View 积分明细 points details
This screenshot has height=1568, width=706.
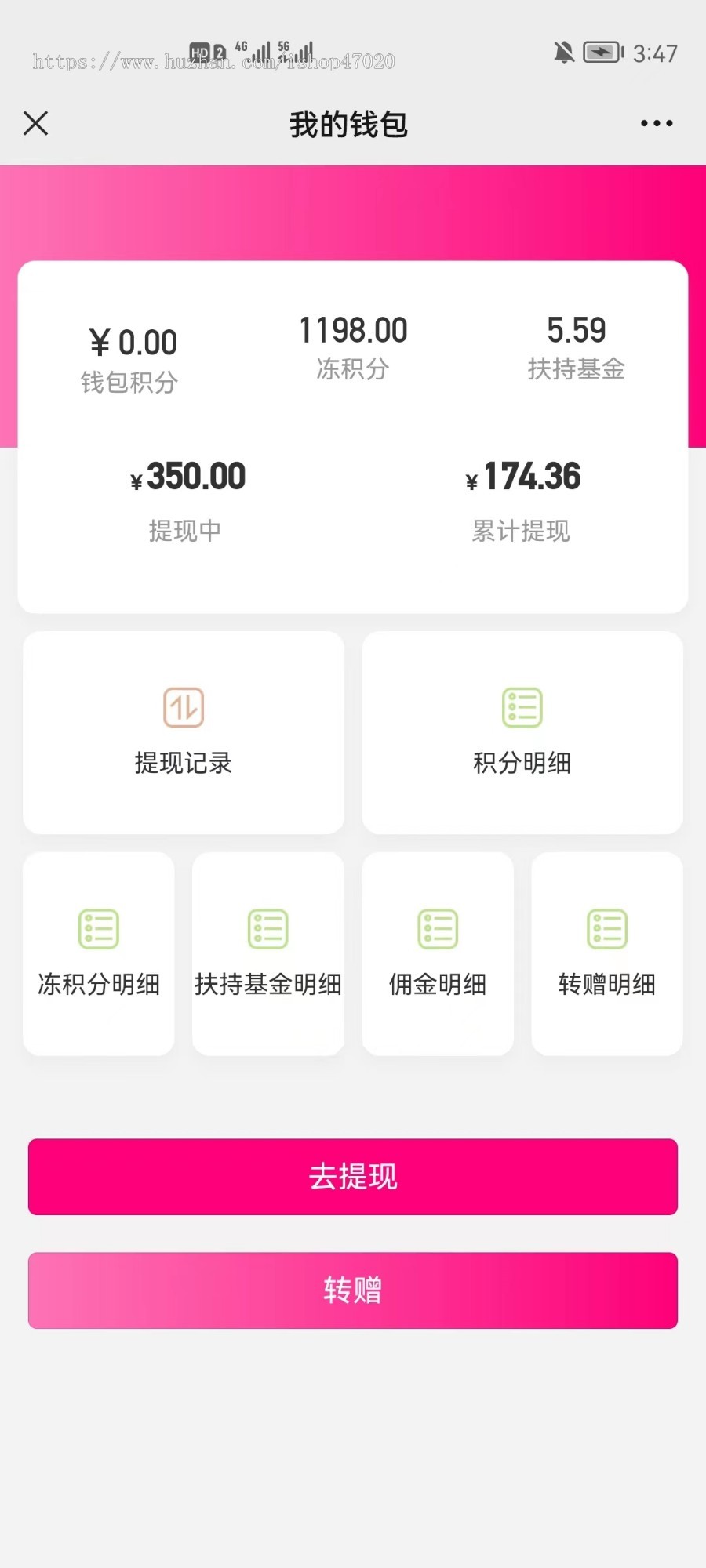tap(522, 732)
